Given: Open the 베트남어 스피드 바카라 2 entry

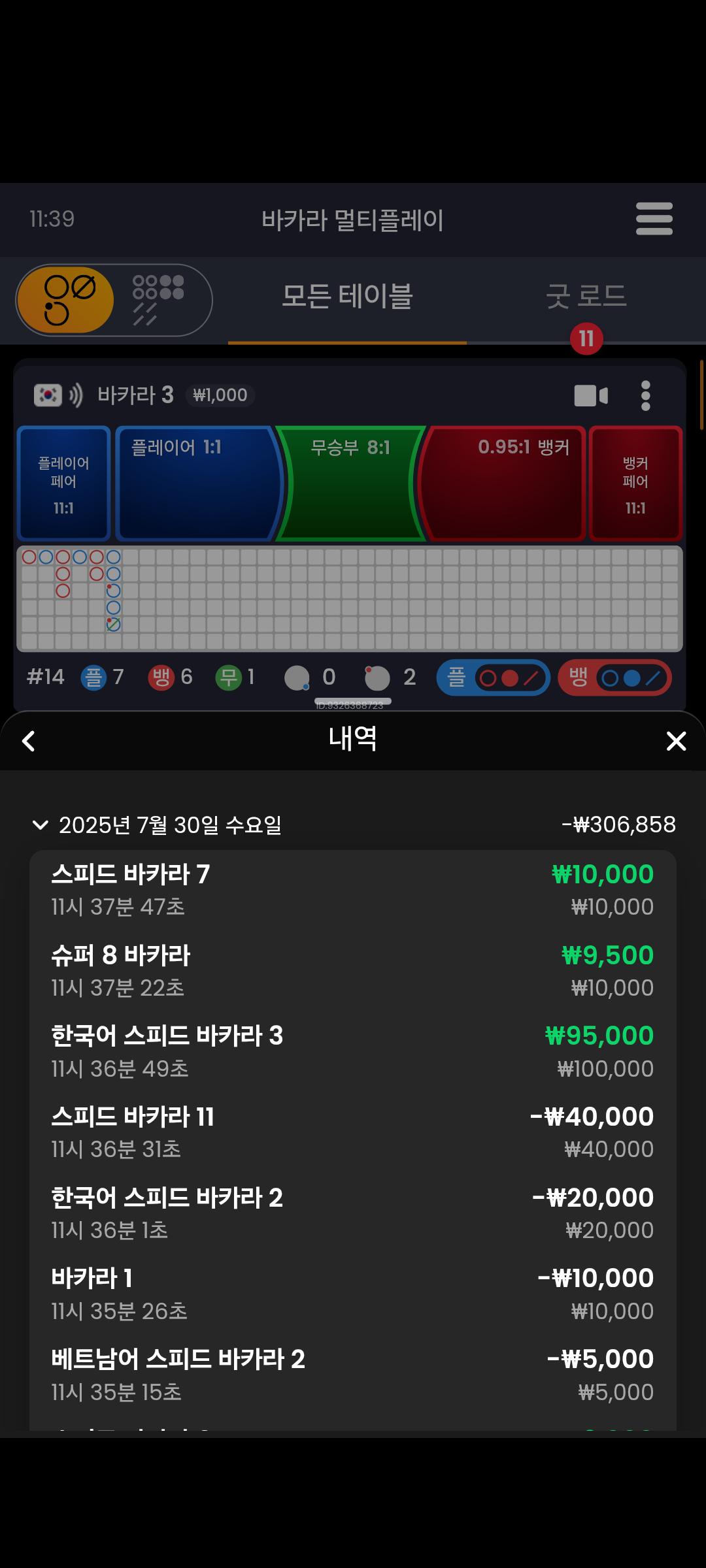Looking at the screenshot, I should click(x=353, y=1375).
